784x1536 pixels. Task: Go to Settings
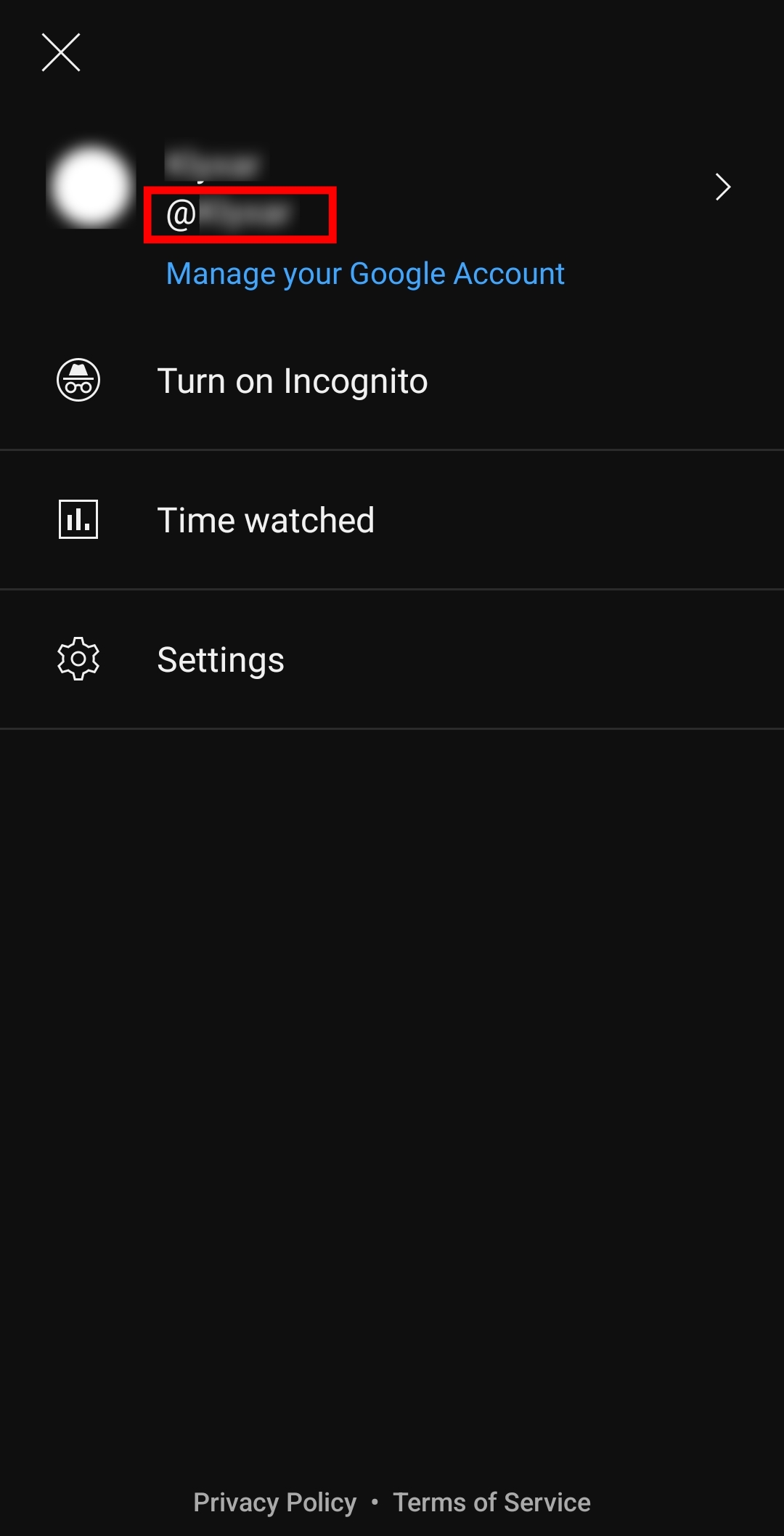point(221,659)
